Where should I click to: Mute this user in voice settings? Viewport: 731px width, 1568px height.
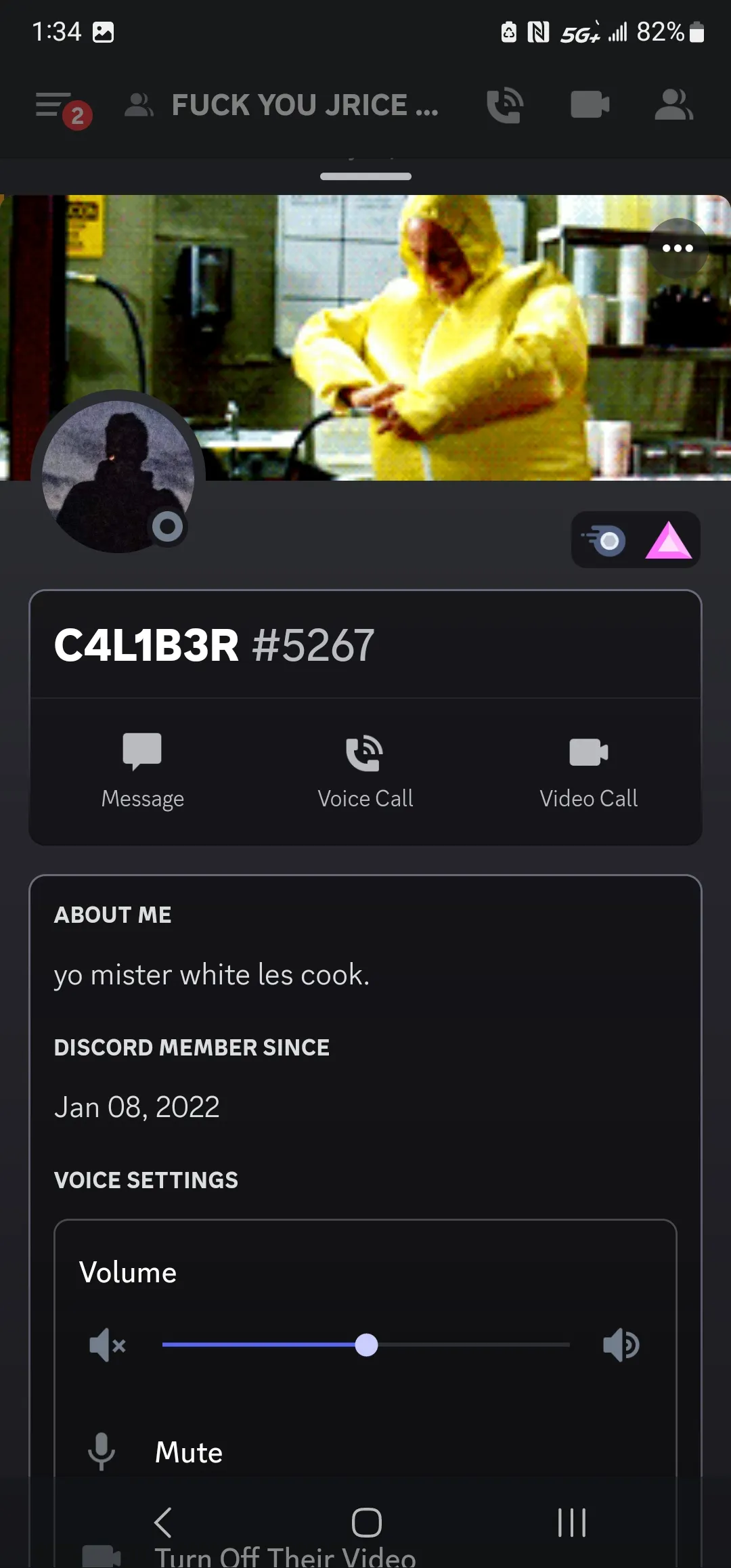pos(189,1452)
